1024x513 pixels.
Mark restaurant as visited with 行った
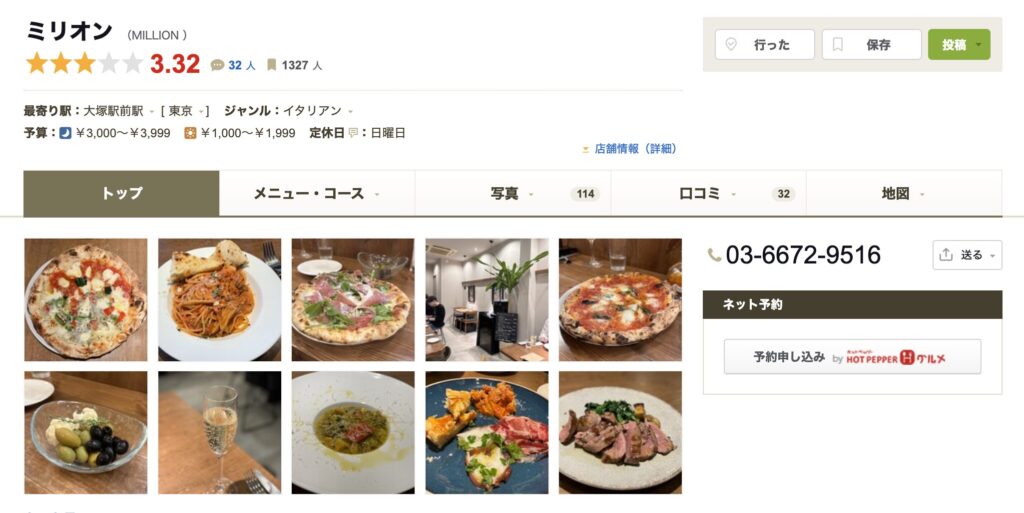761,45
